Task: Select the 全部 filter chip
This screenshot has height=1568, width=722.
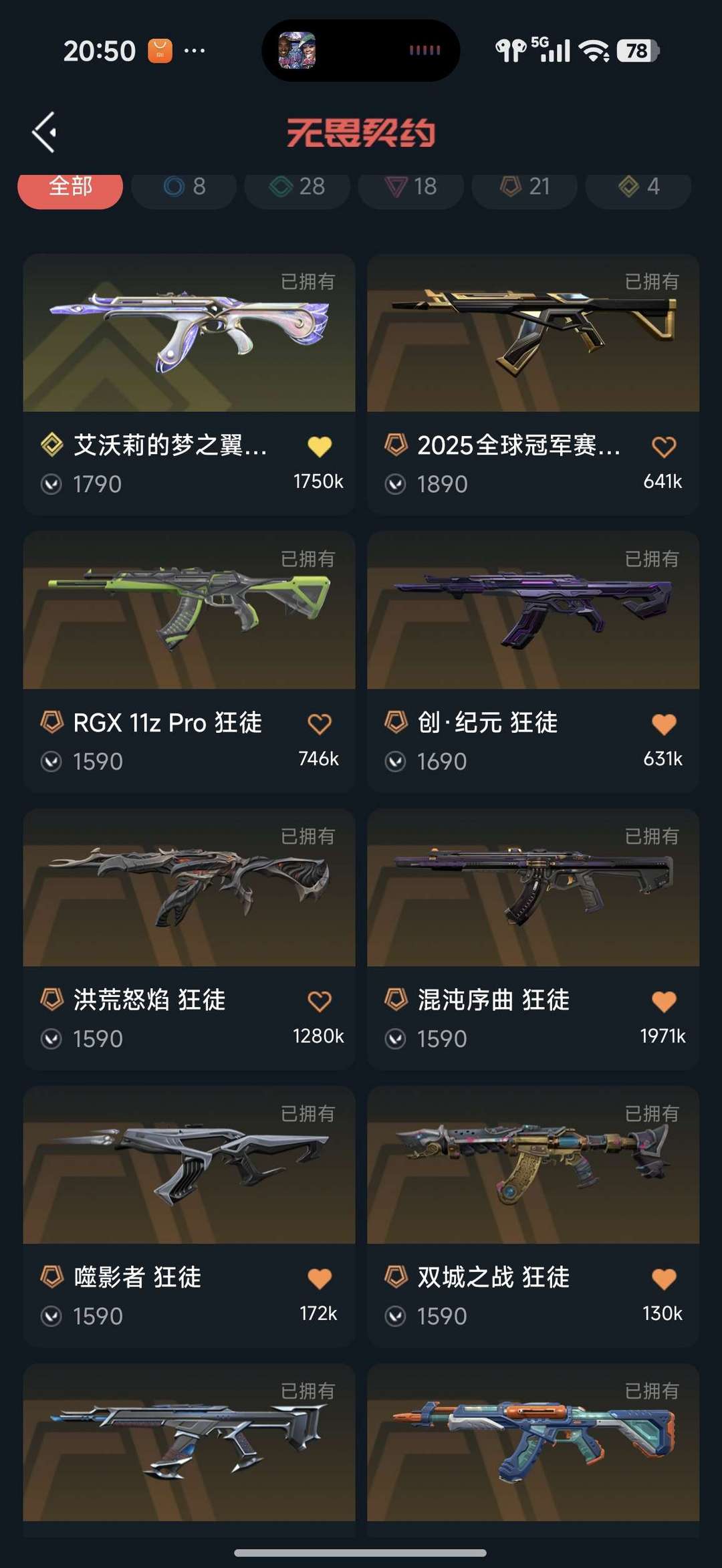Action: tap(70, 187)
